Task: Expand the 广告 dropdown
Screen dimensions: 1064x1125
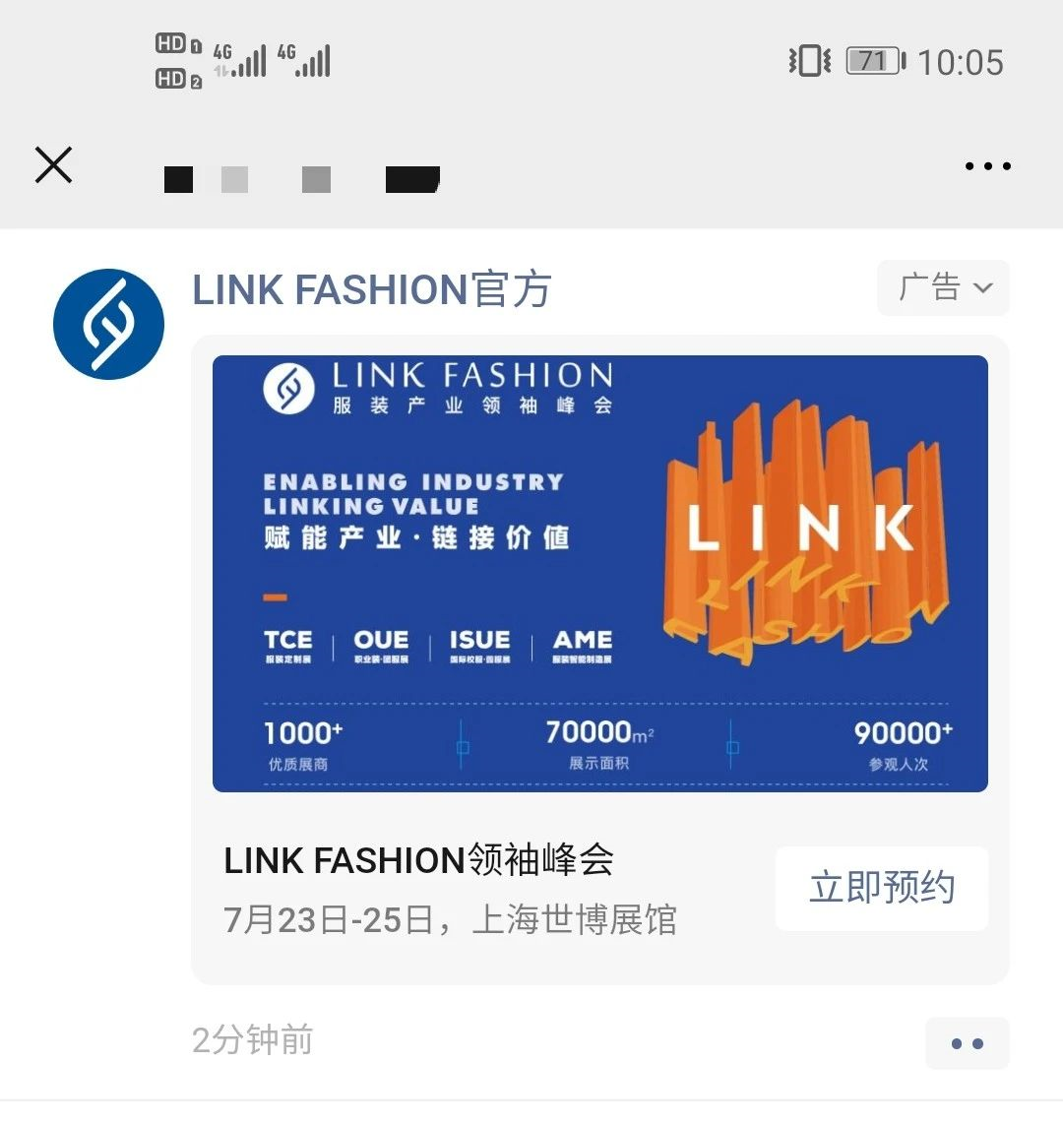Action: click(x=943, y=287)
